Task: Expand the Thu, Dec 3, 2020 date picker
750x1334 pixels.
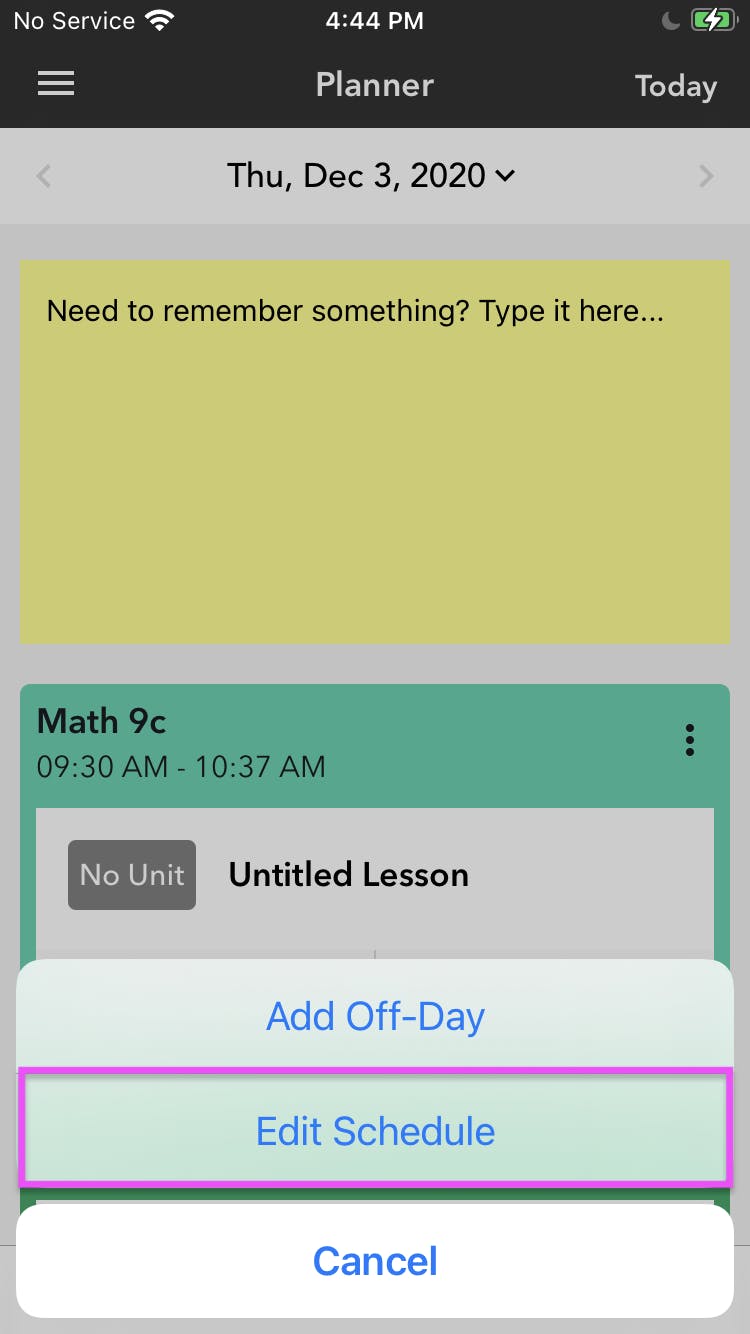Action: pos(371,176)
